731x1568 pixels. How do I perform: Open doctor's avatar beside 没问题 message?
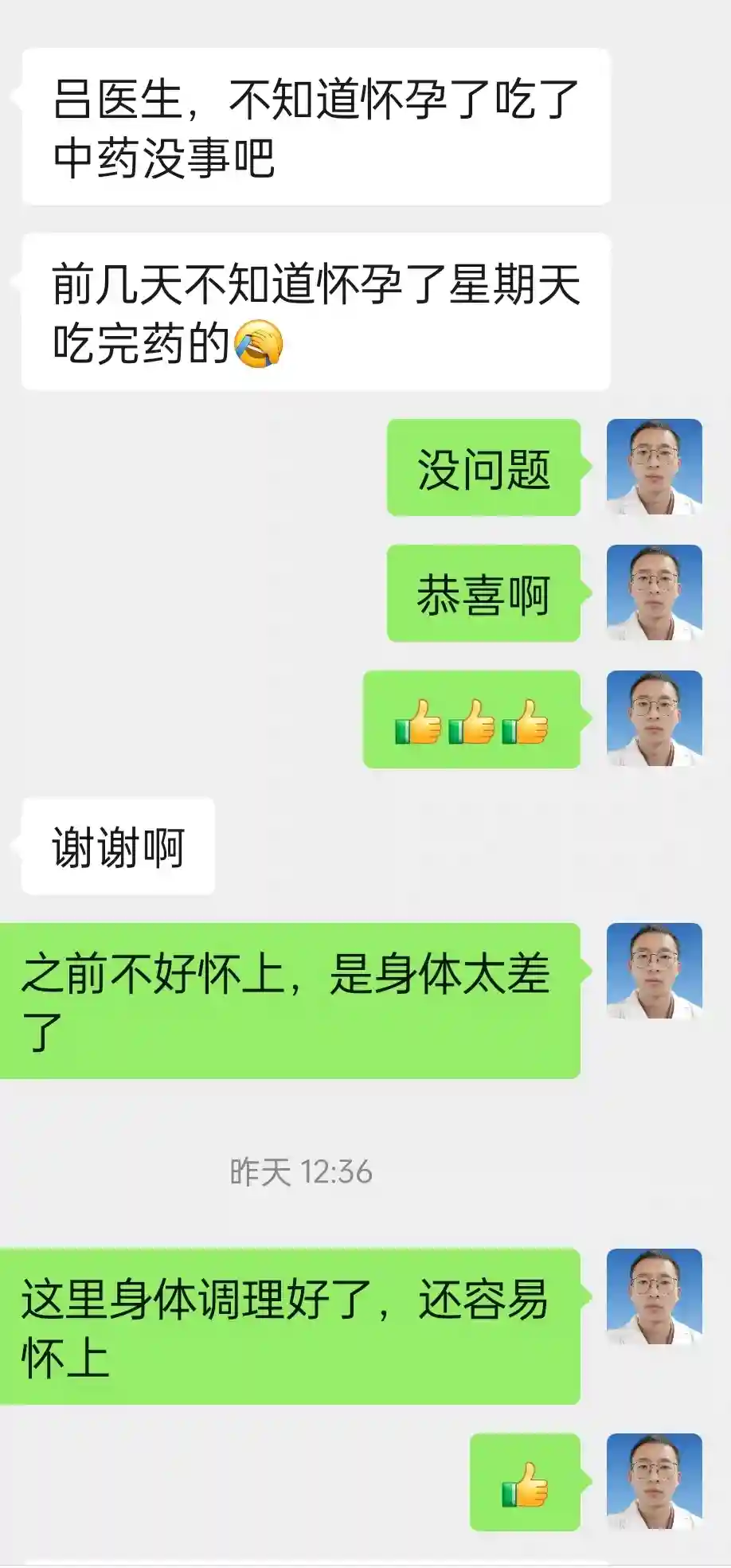coord(654,467)
